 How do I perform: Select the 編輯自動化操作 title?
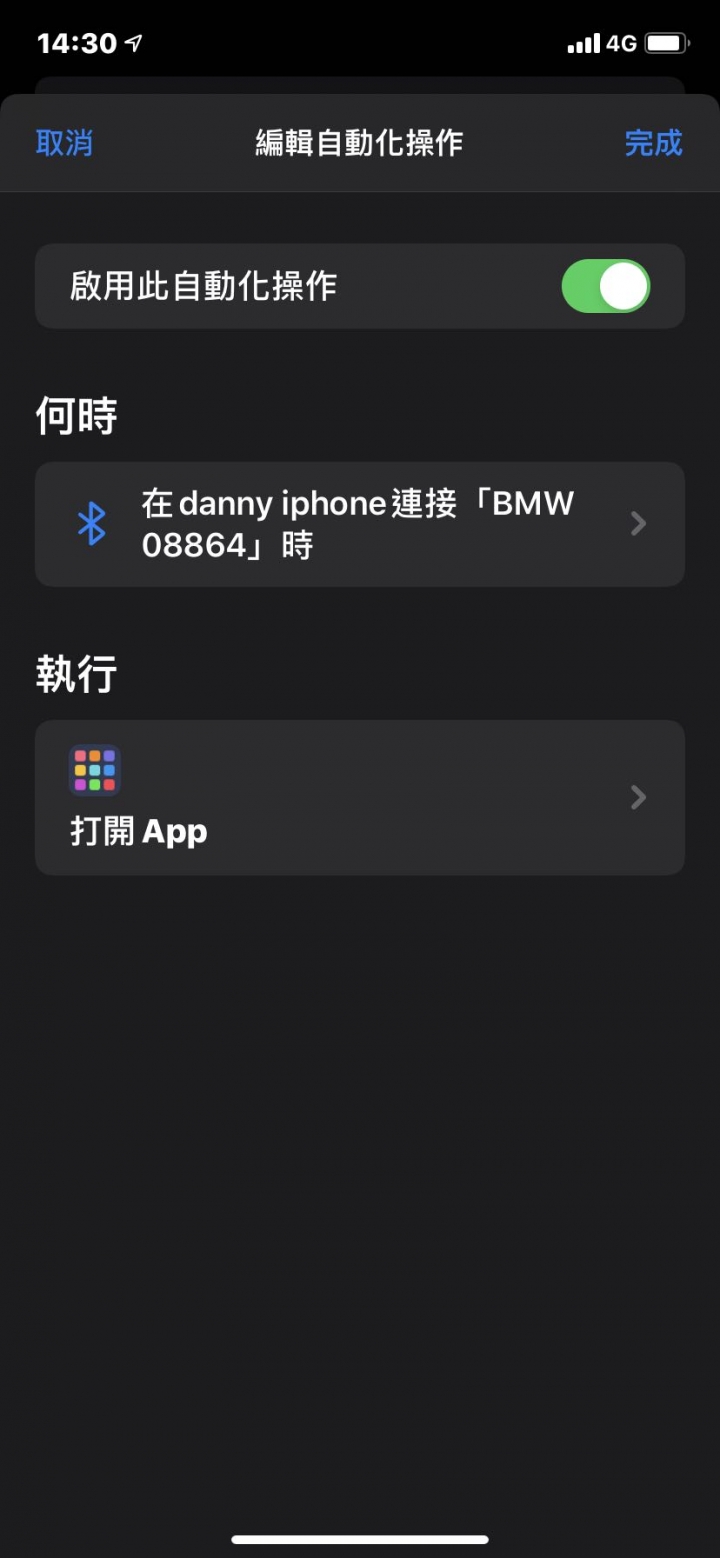(360, 142)
